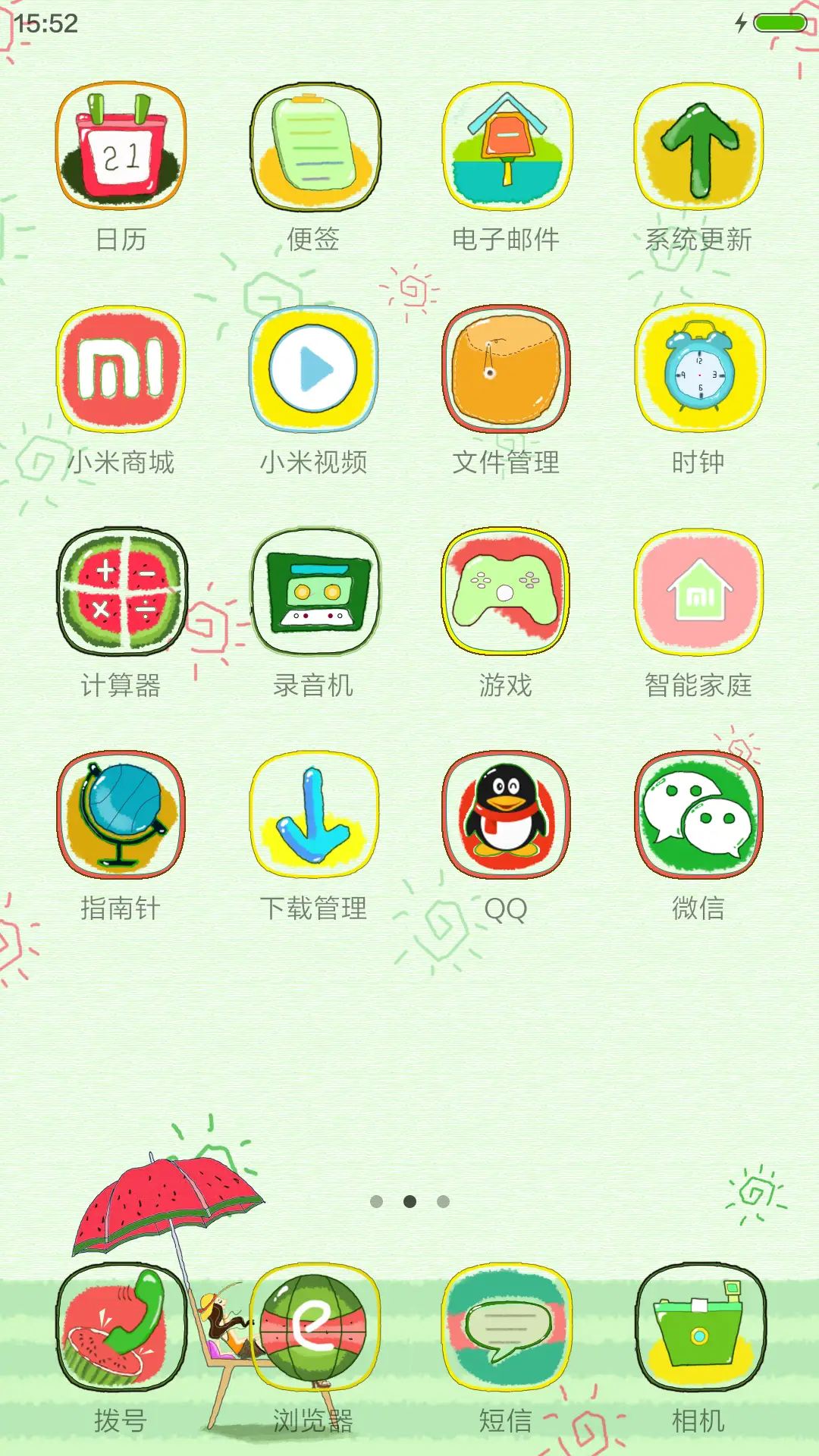This screenshot has height=1456, width=819.
Task: Open the Email (电子邮件) mailbox app
Action: coord(505,148)
